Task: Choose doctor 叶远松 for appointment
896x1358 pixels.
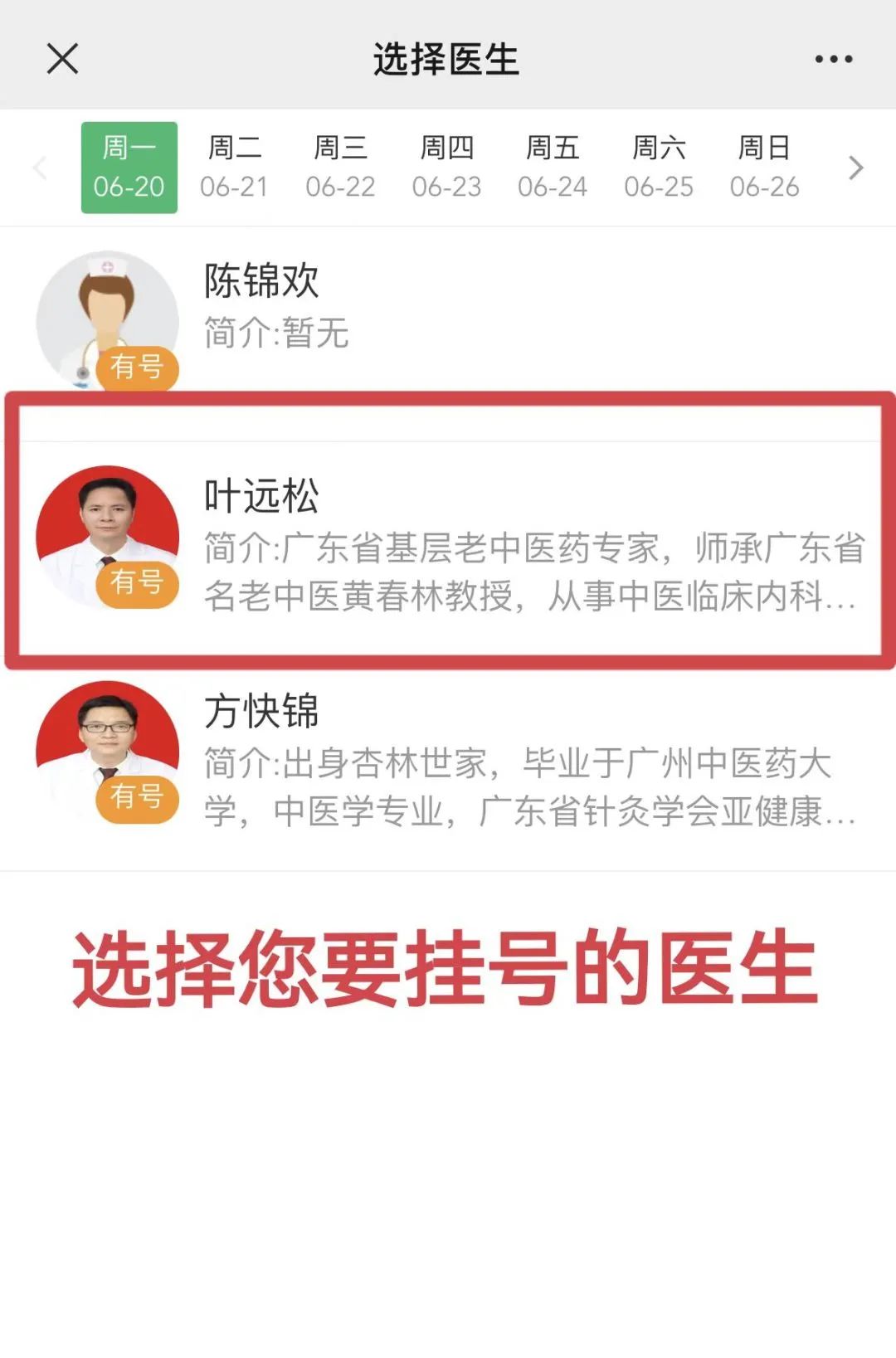Action: (x=448, y=543)
